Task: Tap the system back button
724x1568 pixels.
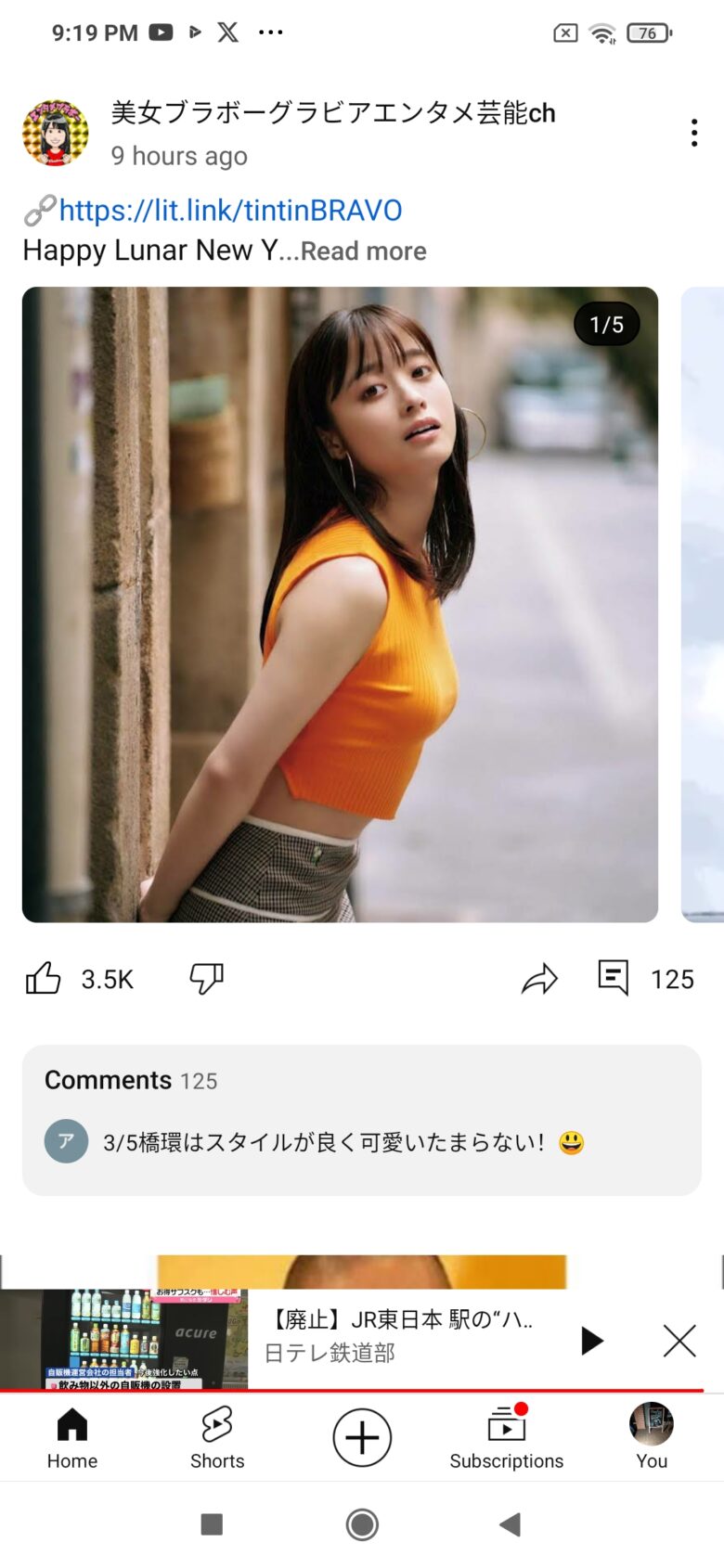Action: point(510,1524)
